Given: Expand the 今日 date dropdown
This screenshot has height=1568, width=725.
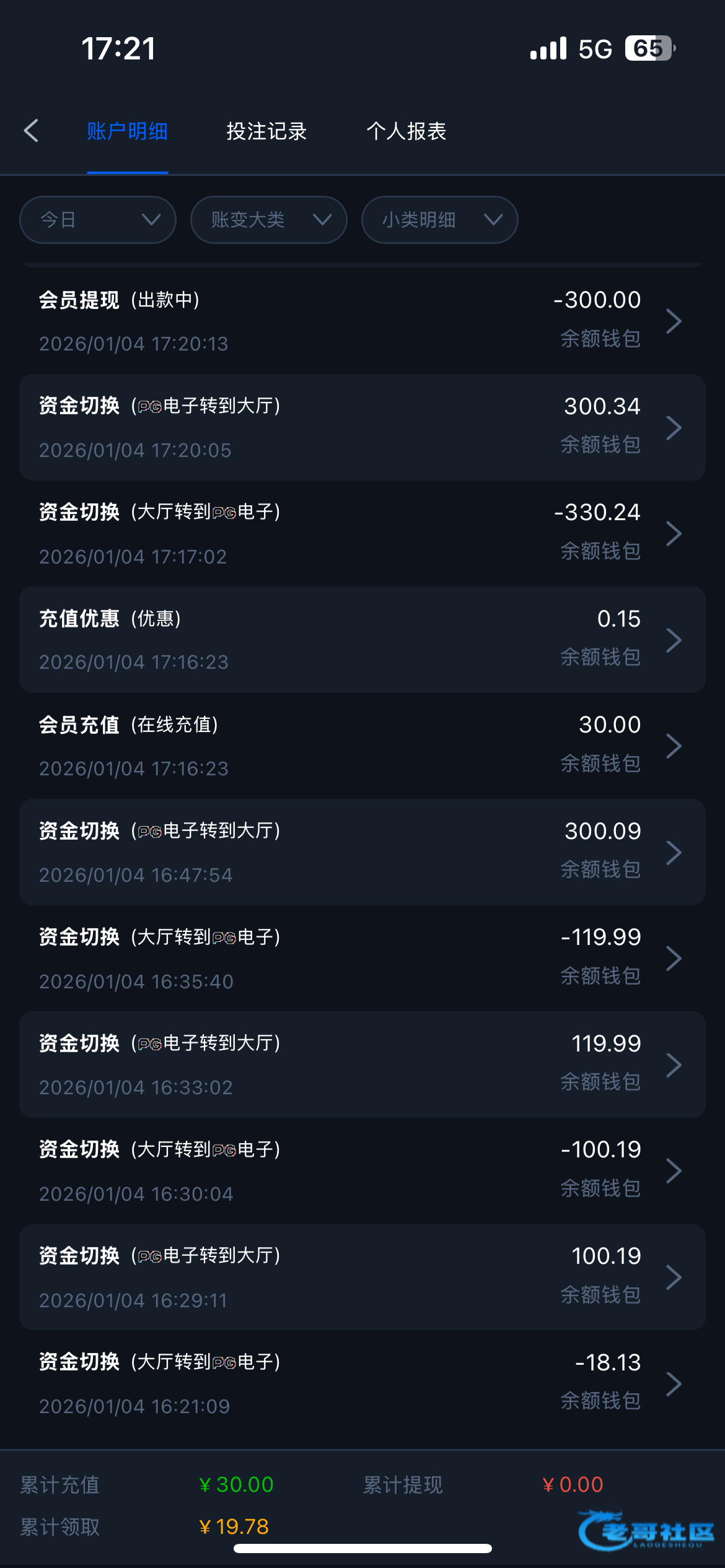Looking at the screenshot, I should point(98,220).
